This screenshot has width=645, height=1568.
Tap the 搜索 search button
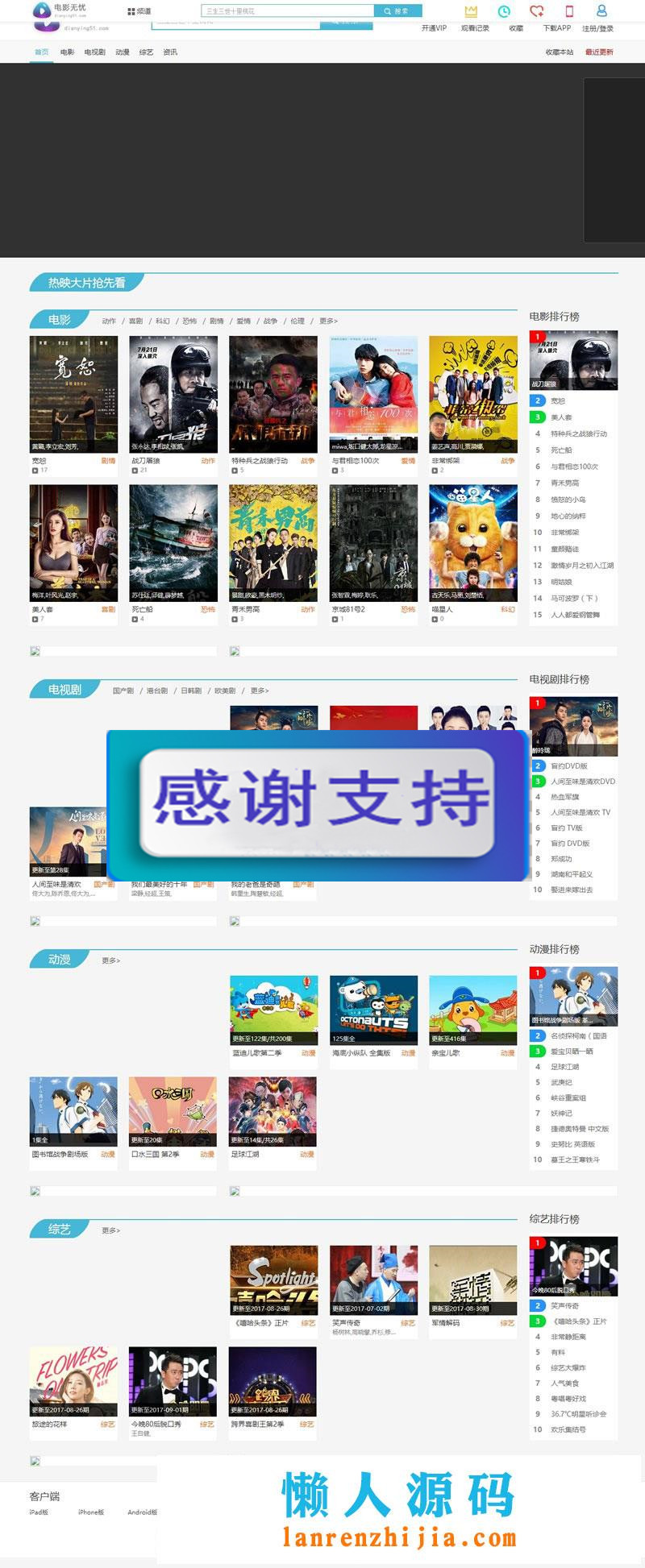[x=397, y=11]
